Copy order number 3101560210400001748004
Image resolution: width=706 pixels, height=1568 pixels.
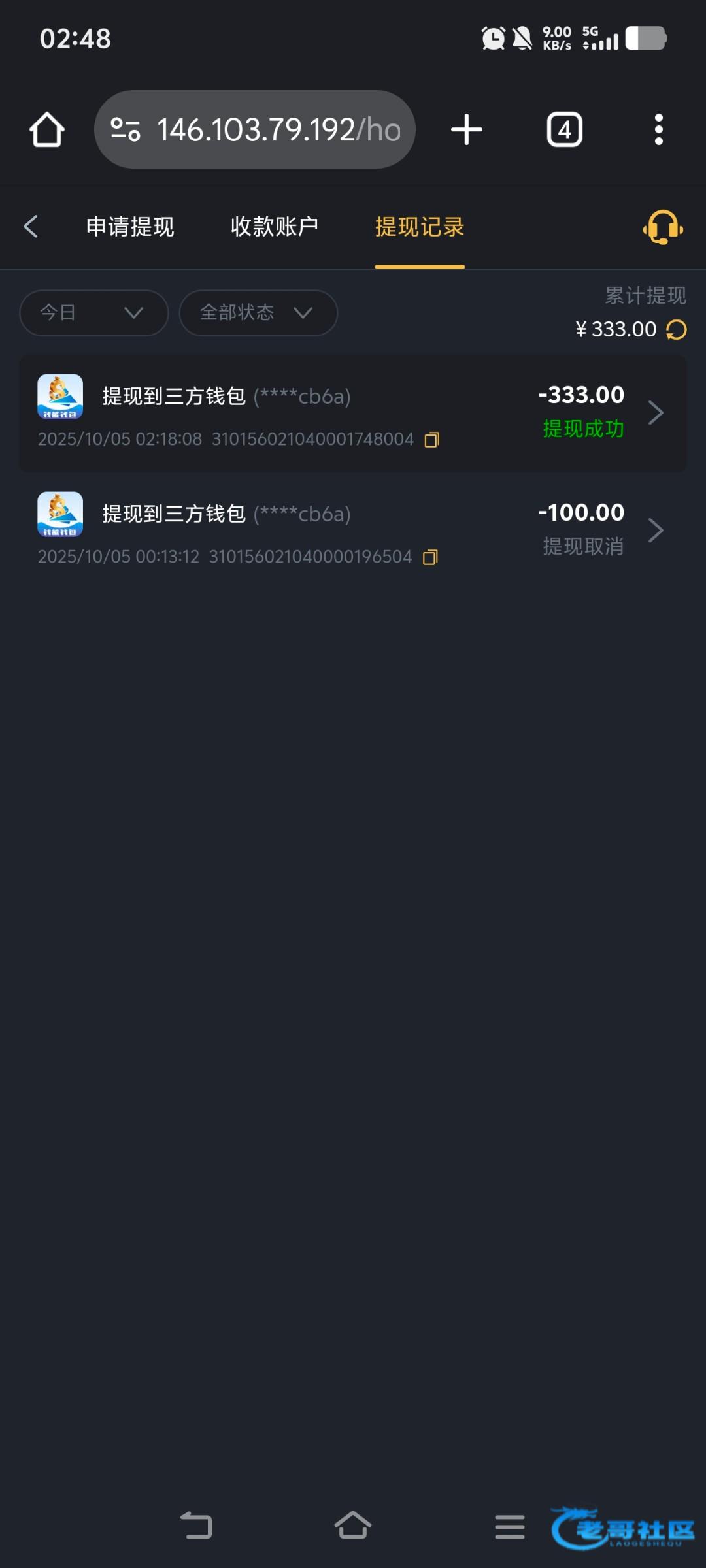[432, 440]
